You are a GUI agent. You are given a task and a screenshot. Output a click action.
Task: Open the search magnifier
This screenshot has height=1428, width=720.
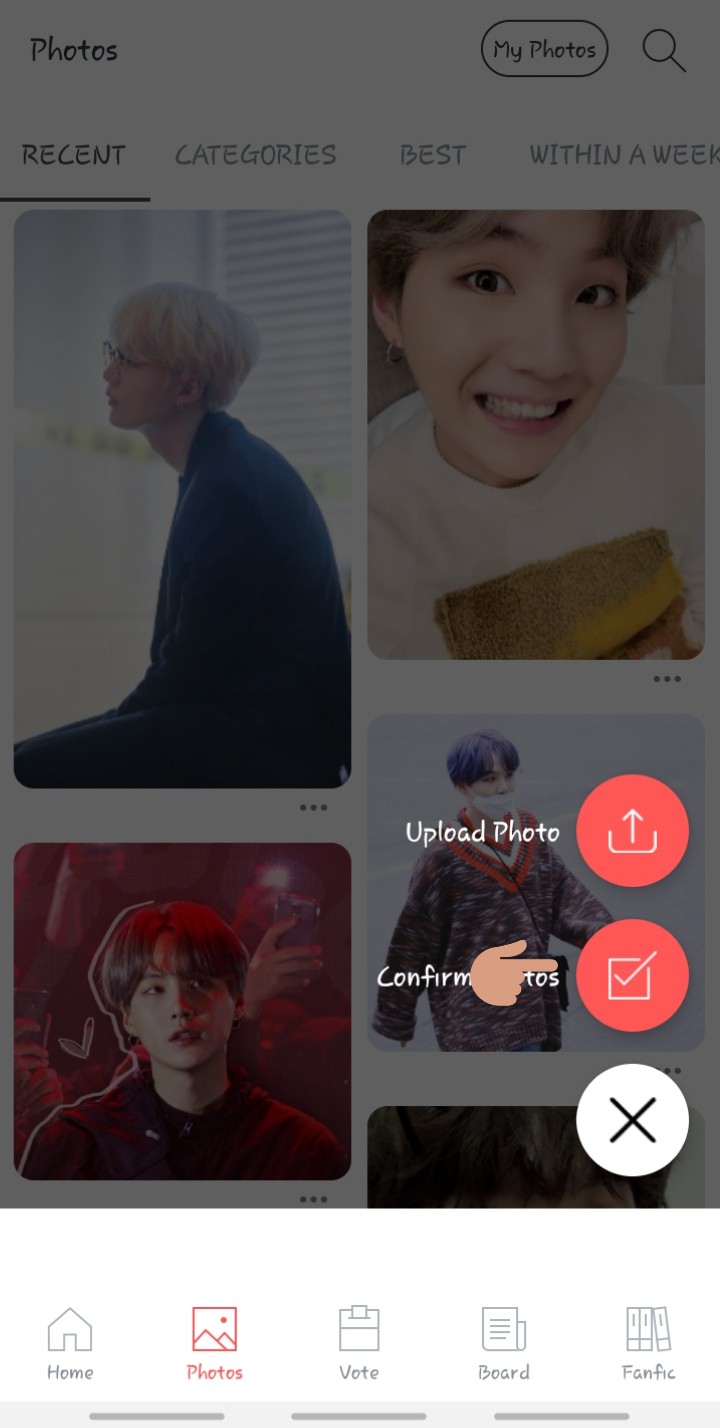coord(663,50)
